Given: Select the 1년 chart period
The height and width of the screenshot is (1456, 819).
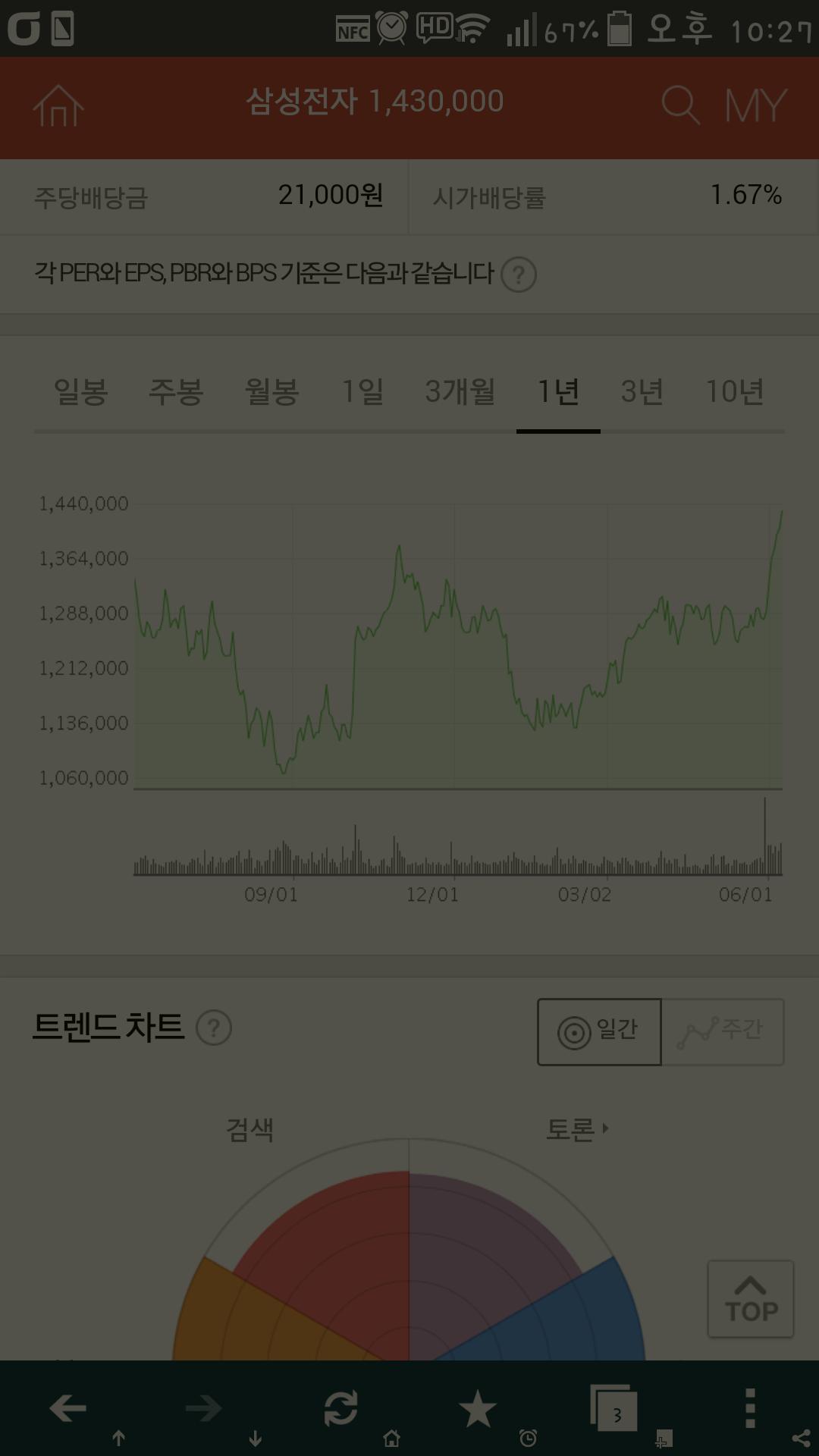Looking at the screenshot, I should (558, 392).
